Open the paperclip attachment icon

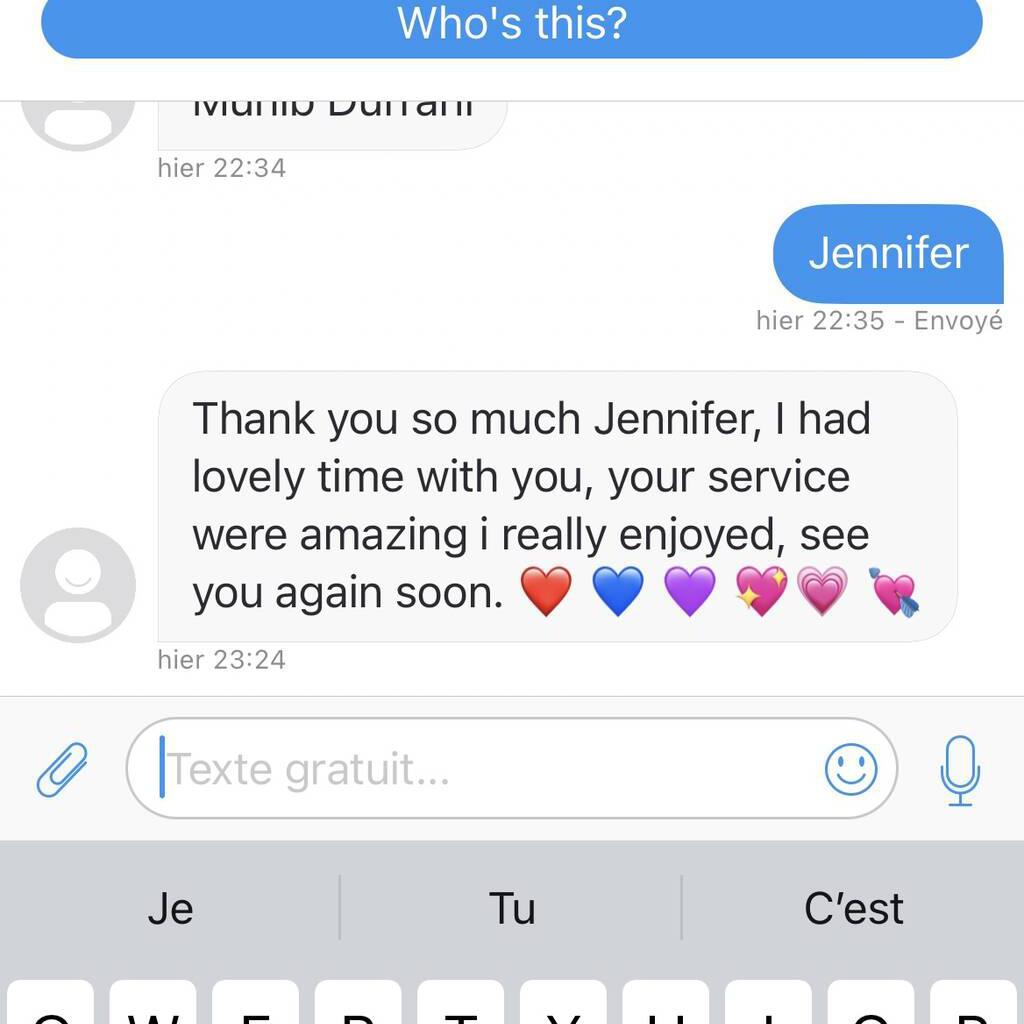tap(62, 769)
